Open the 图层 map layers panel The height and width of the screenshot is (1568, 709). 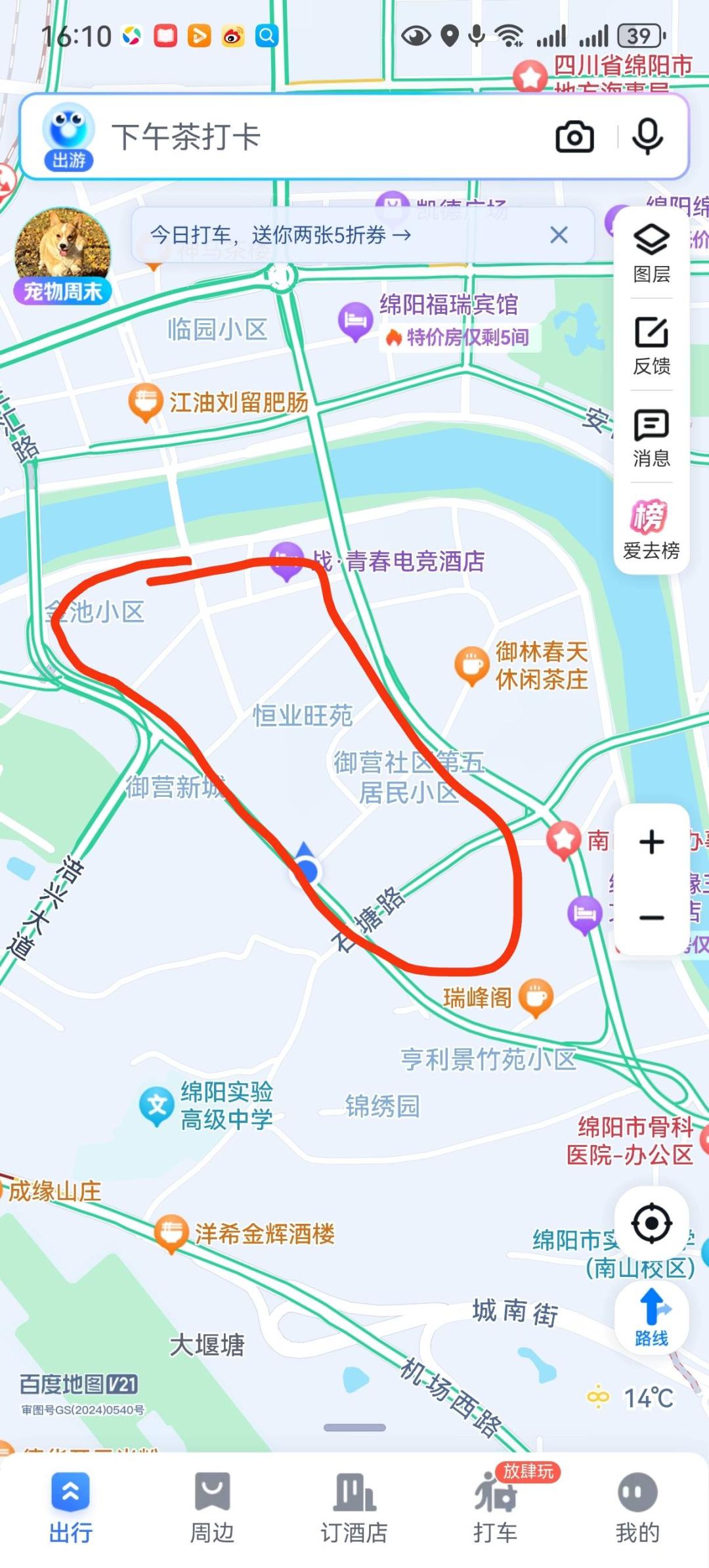point(651,253)
